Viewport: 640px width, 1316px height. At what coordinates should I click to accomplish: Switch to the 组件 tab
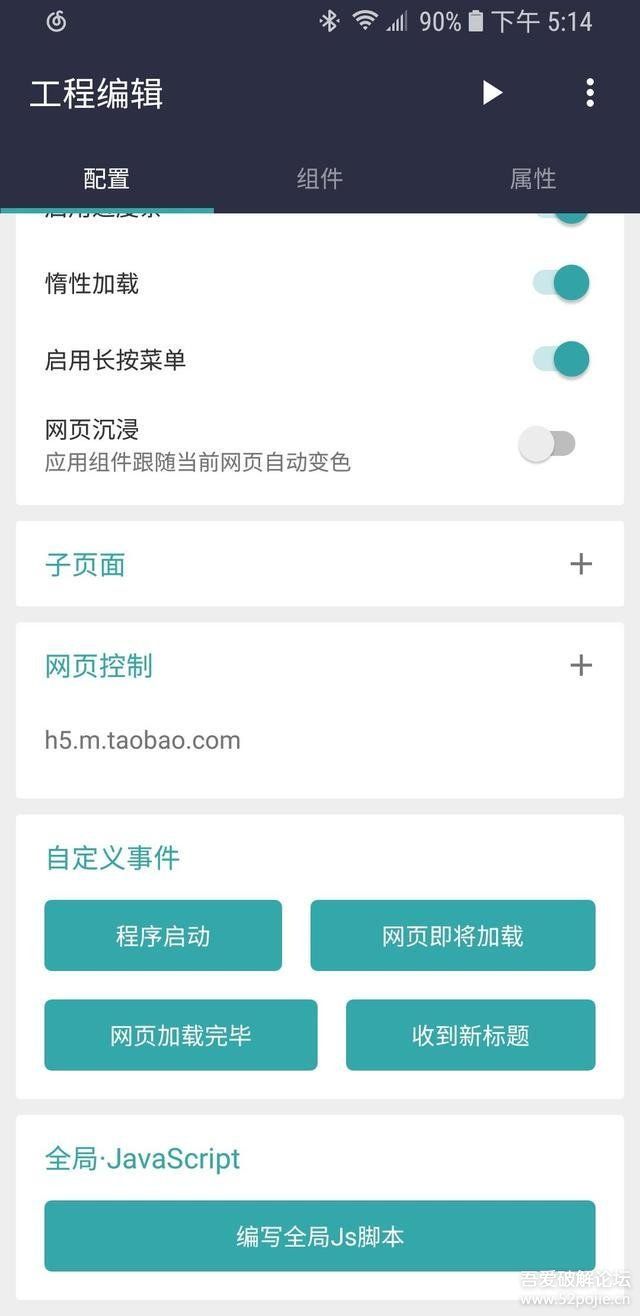click(x=320, y=179)
